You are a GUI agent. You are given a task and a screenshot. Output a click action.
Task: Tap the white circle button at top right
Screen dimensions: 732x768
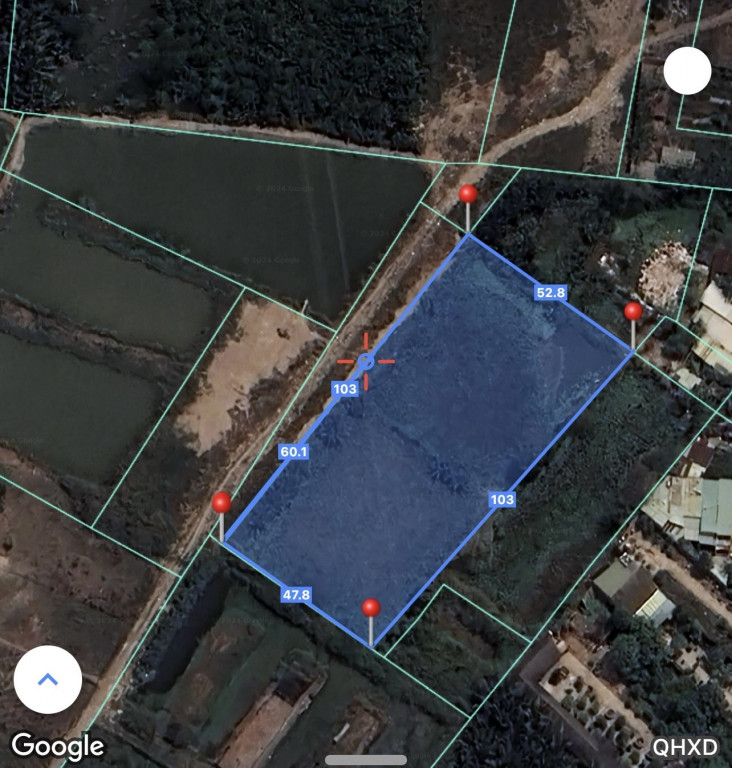(688, 71)
